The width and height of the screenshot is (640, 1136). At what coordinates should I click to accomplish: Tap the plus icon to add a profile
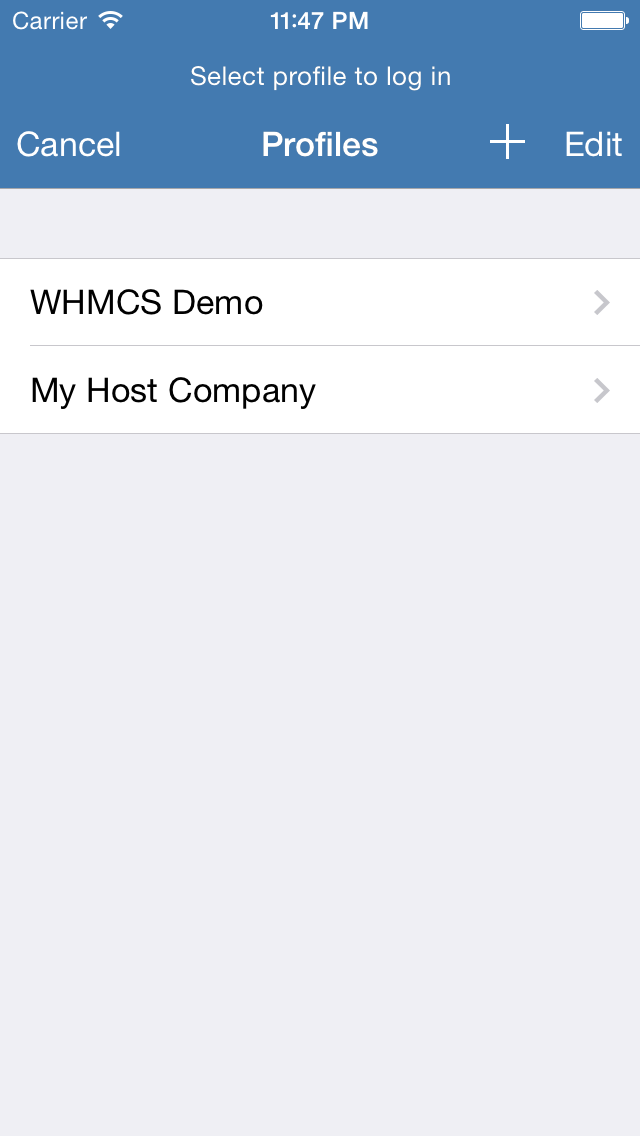click(507, 144)
